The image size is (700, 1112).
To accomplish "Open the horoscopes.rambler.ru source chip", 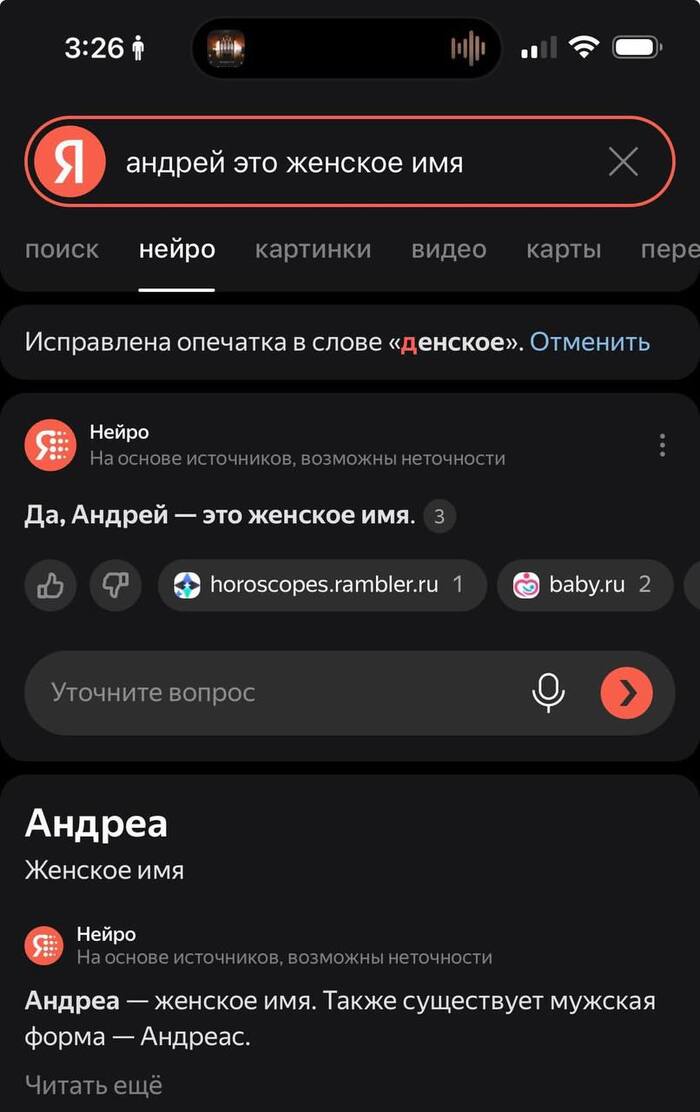I will (x=322, y=585).
